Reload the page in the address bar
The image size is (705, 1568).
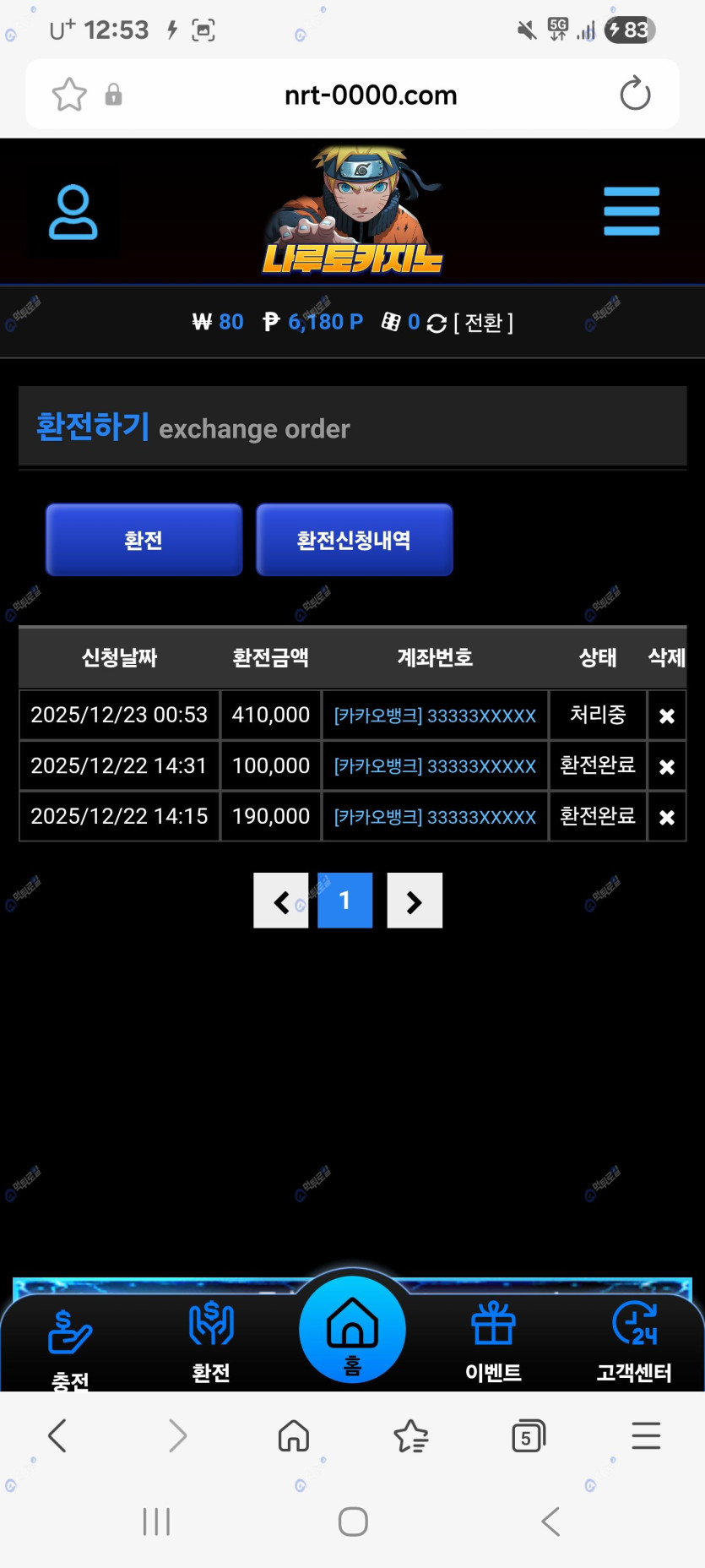point(635,94)
